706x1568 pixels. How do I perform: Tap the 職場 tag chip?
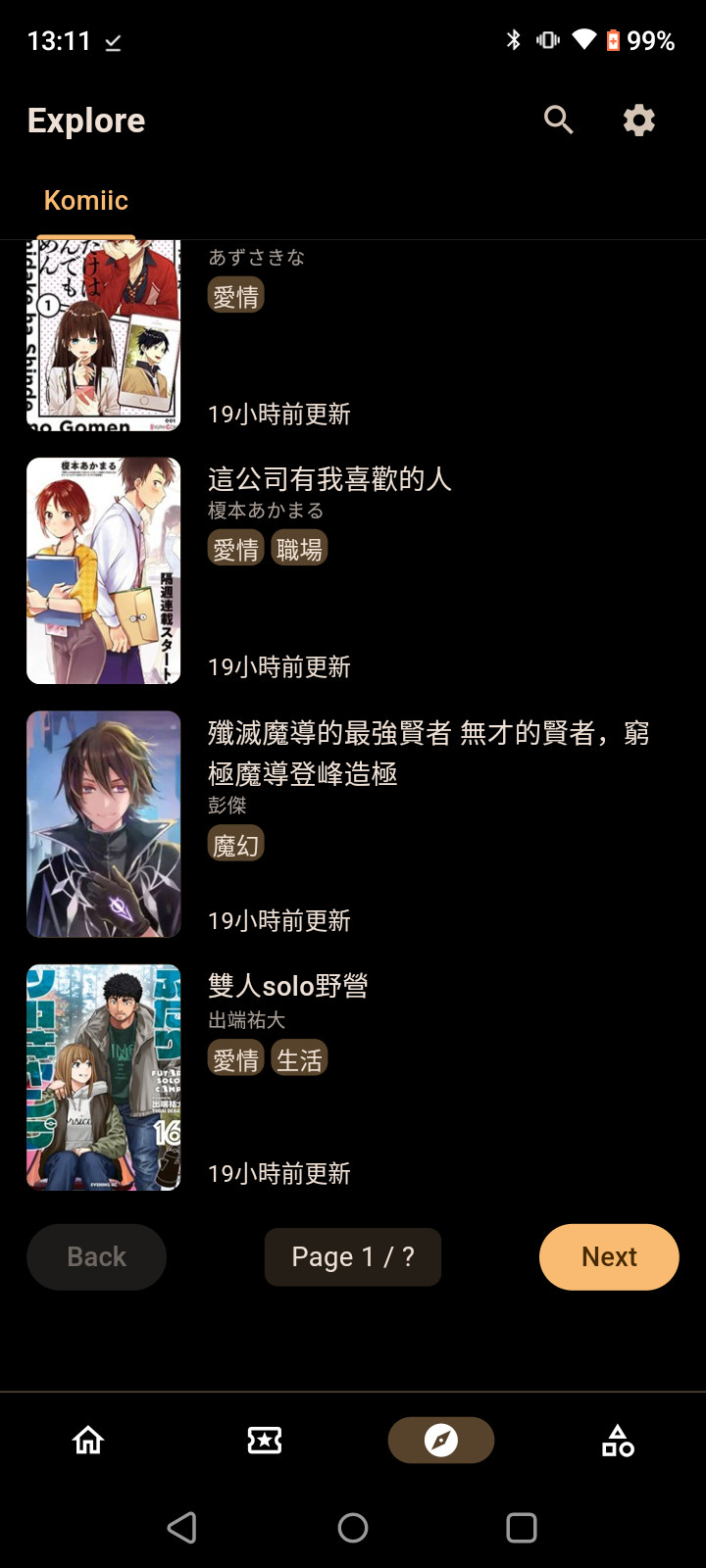click(x=299, y=549)
